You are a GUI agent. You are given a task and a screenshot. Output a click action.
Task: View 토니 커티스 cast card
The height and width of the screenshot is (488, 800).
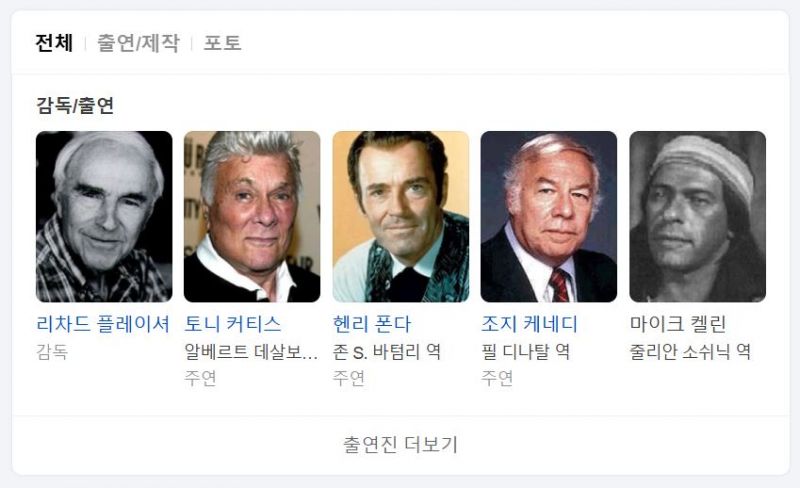click(x=233, y=324)
